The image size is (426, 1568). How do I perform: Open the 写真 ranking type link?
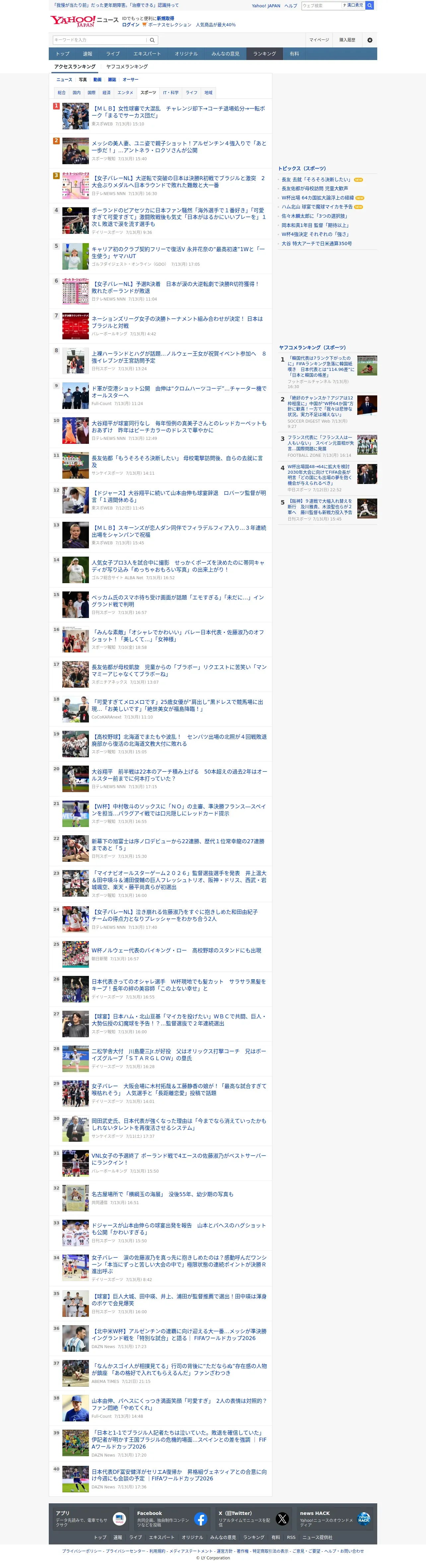coord(83,80)
